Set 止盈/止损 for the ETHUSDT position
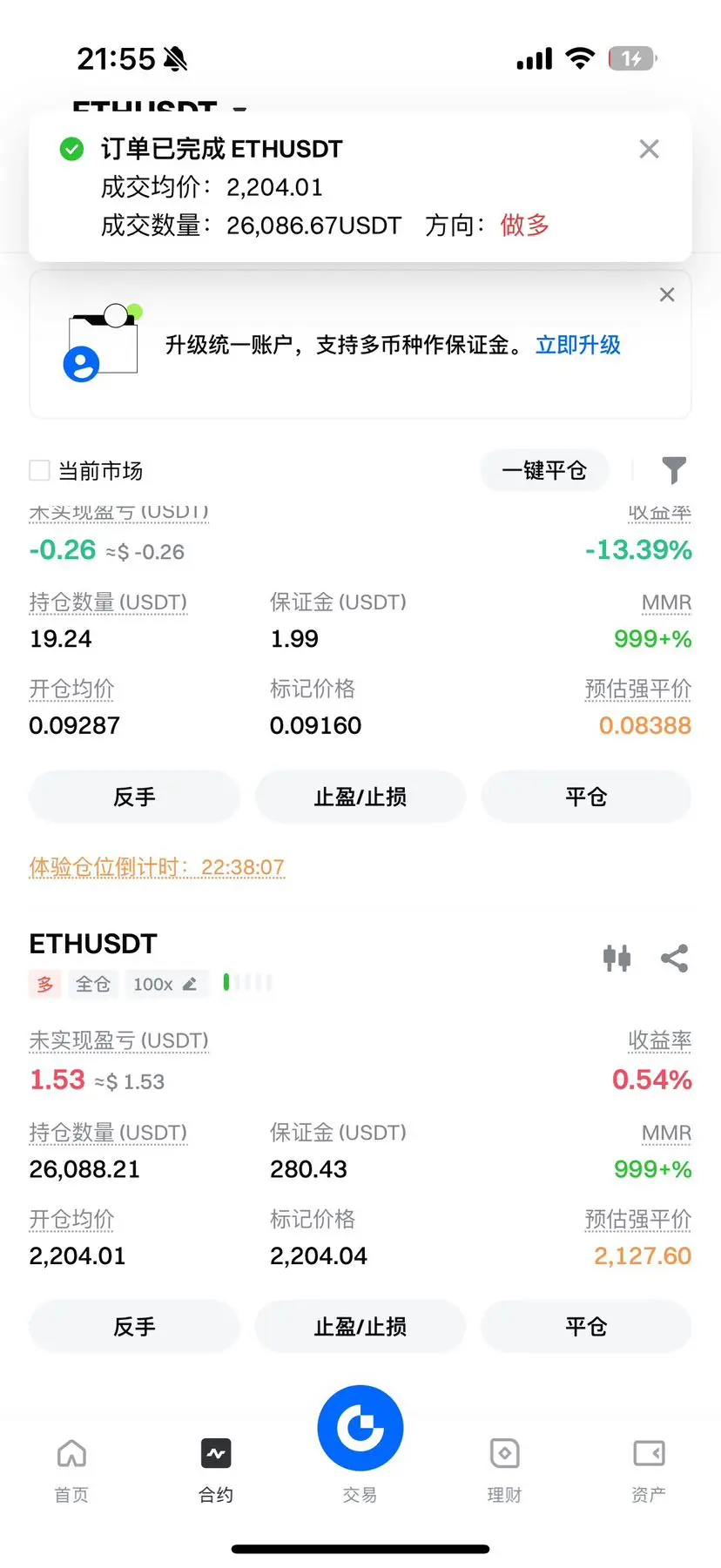721x1568 pixels. [x=360, y=1327]
